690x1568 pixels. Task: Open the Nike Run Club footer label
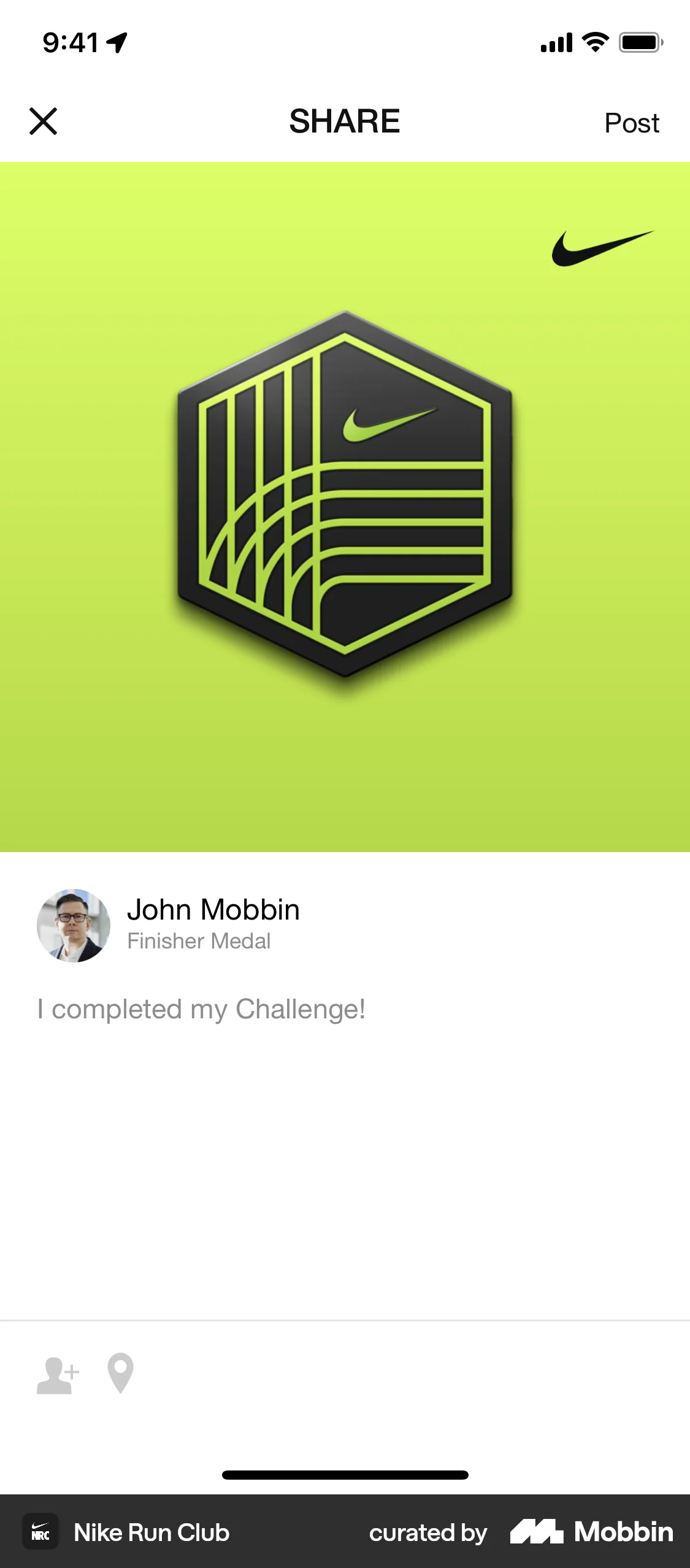point(151,1532)
